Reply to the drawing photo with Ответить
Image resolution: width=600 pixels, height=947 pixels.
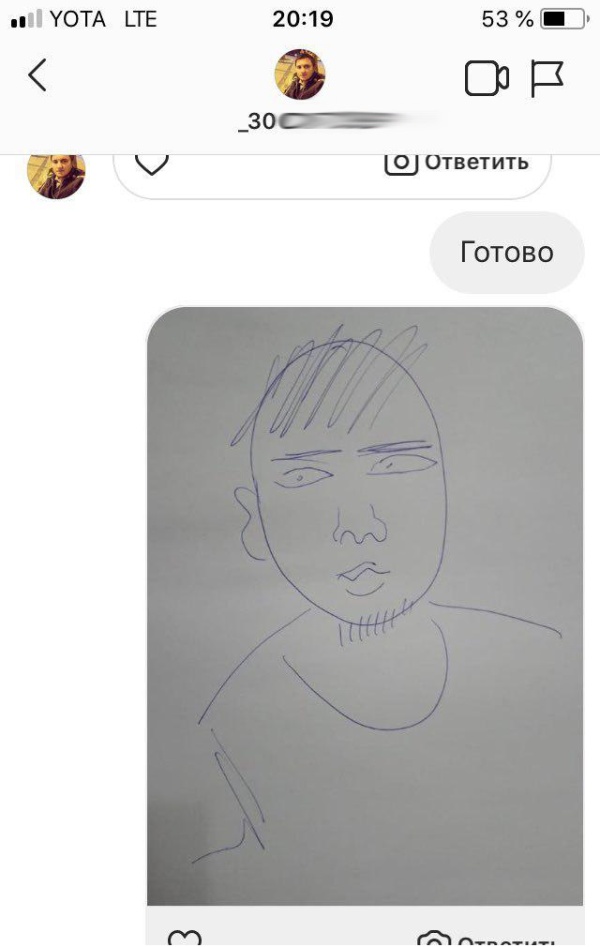coord(488,938)
